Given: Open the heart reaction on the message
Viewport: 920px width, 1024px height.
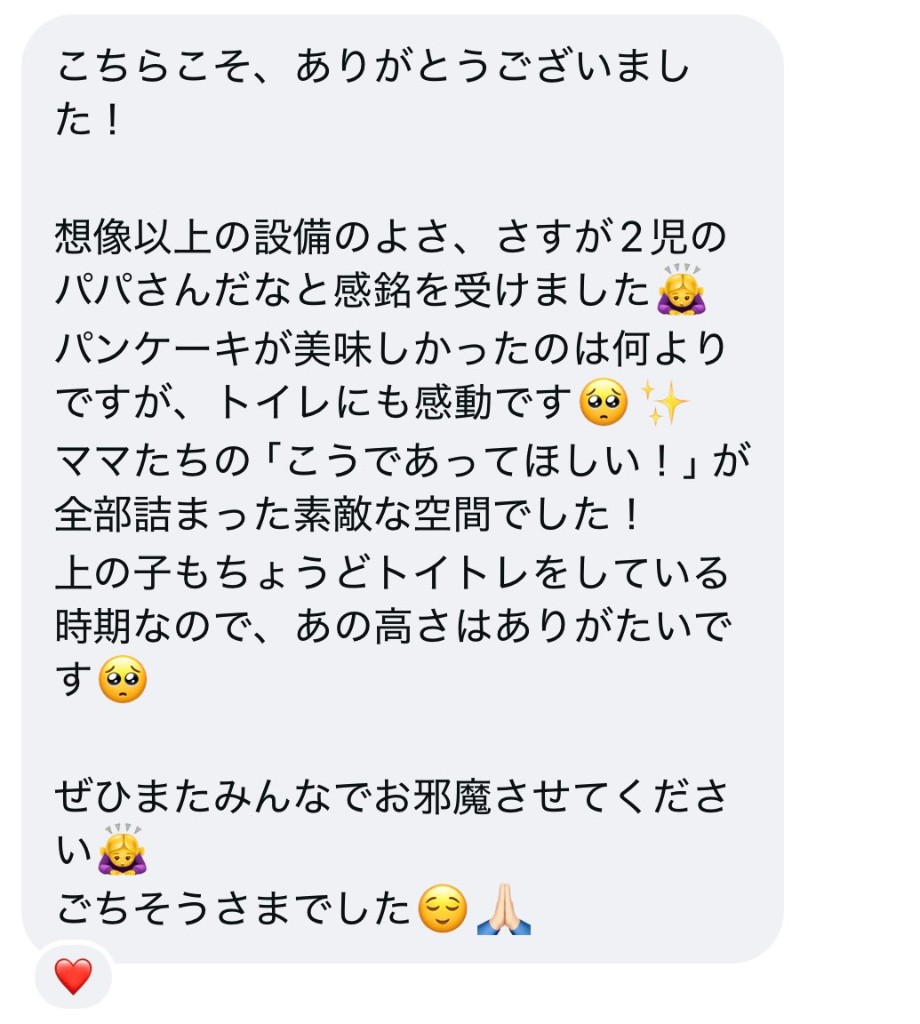Looking at the screenshot, I should click(73, 977).
